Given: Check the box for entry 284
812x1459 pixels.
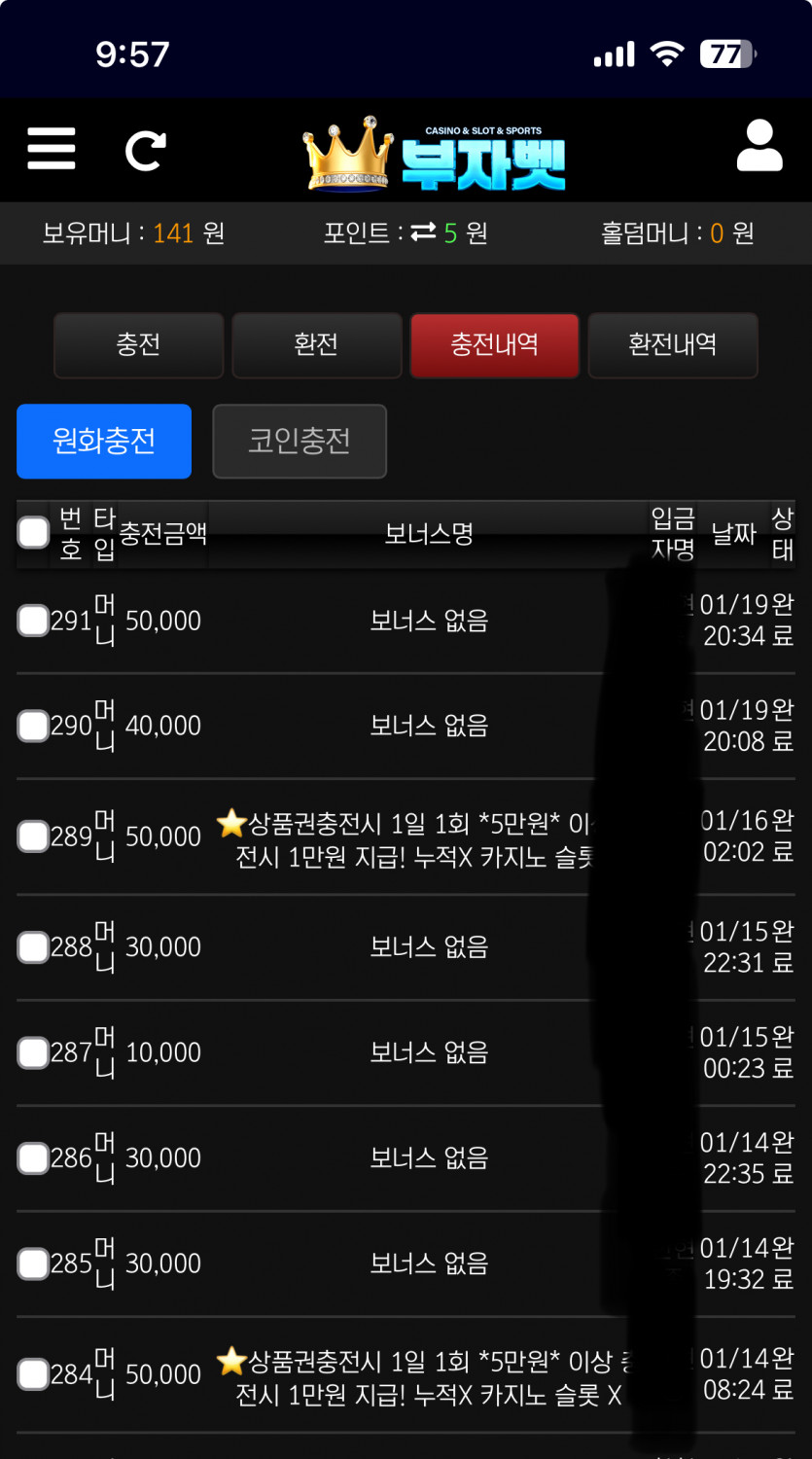Looking at the screenshot, I should pyautogui.click(x=34, y=1374).
